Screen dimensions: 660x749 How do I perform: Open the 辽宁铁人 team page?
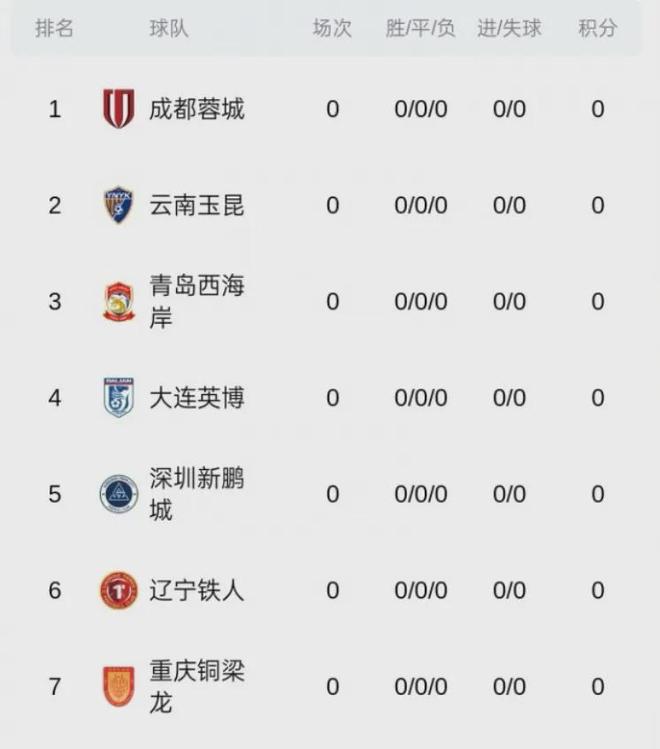pos(196,590)
